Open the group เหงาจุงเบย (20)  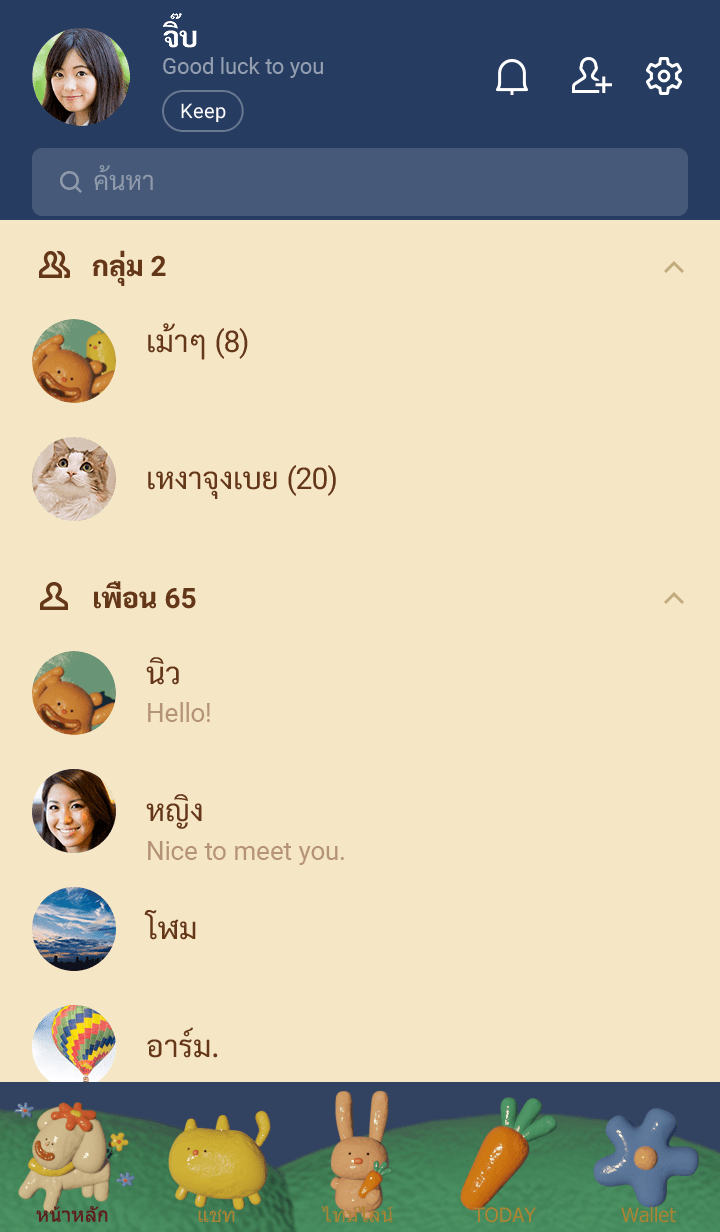pyautogui.click(x=241, y=480)
